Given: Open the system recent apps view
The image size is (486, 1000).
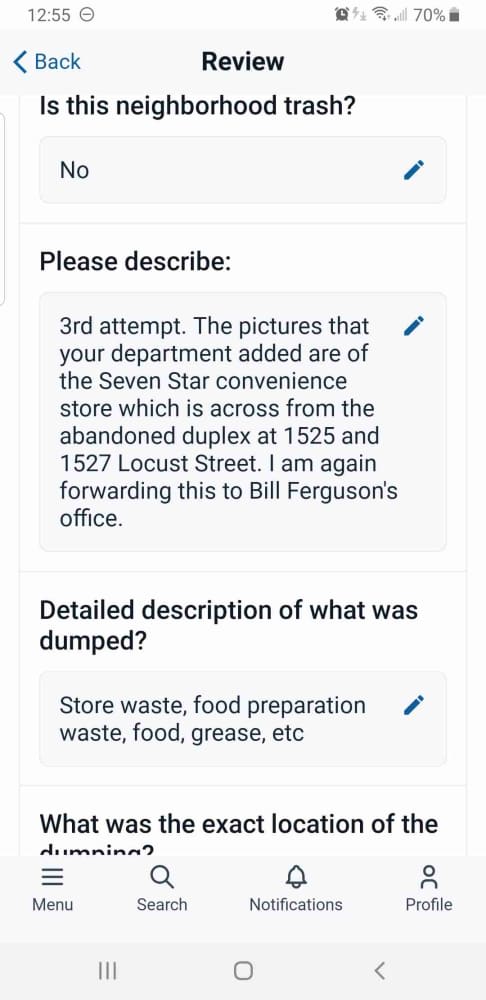Looking at the screenshot, I should (x=107, y=971).
